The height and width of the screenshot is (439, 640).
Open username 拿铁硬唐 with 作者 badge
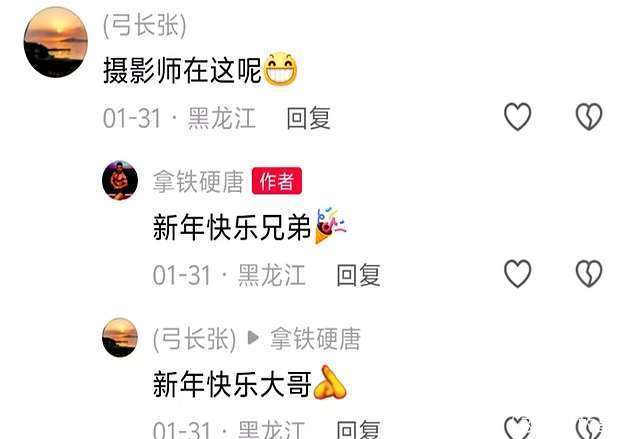pyautogui.click(x=198, y=181)
